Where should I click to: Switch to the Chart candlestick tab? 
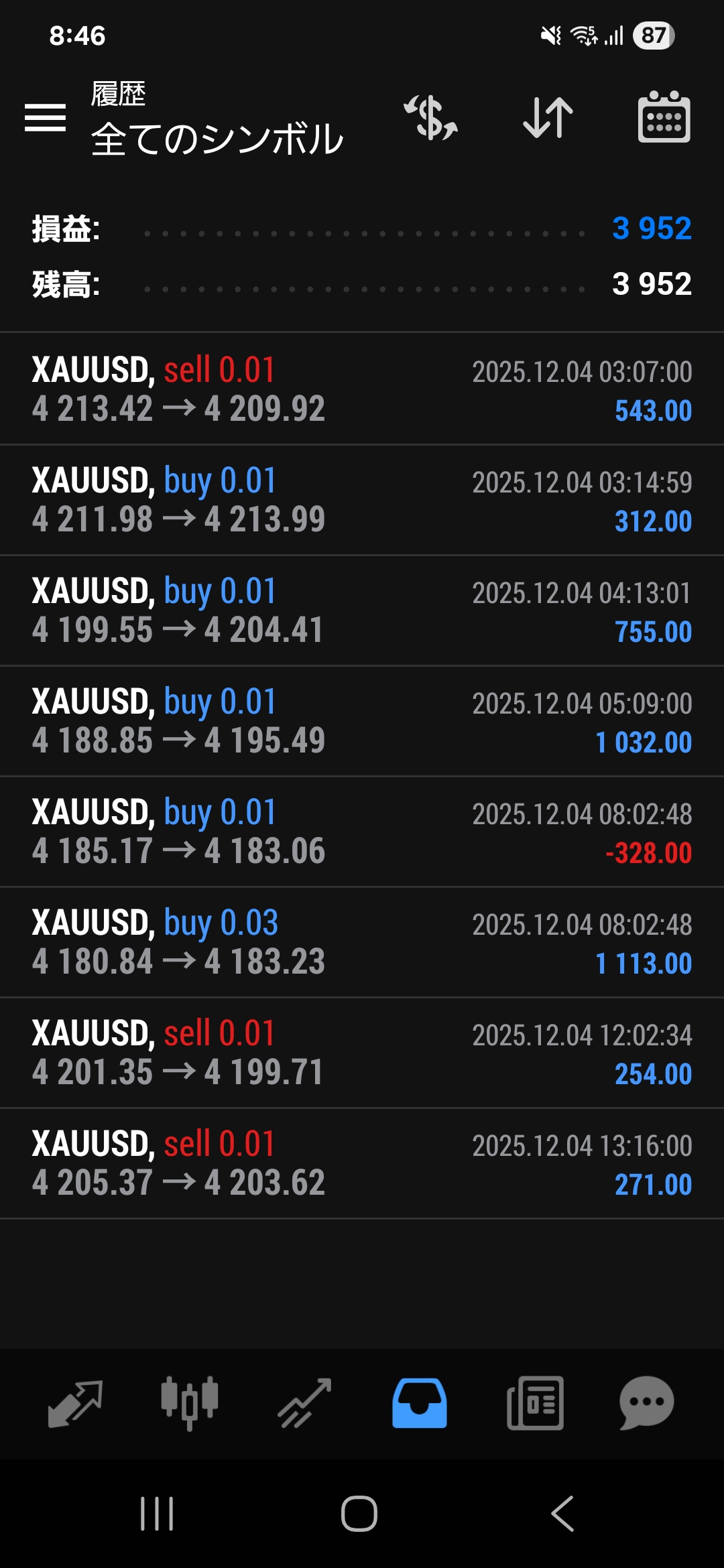[x=190, y=1402]
